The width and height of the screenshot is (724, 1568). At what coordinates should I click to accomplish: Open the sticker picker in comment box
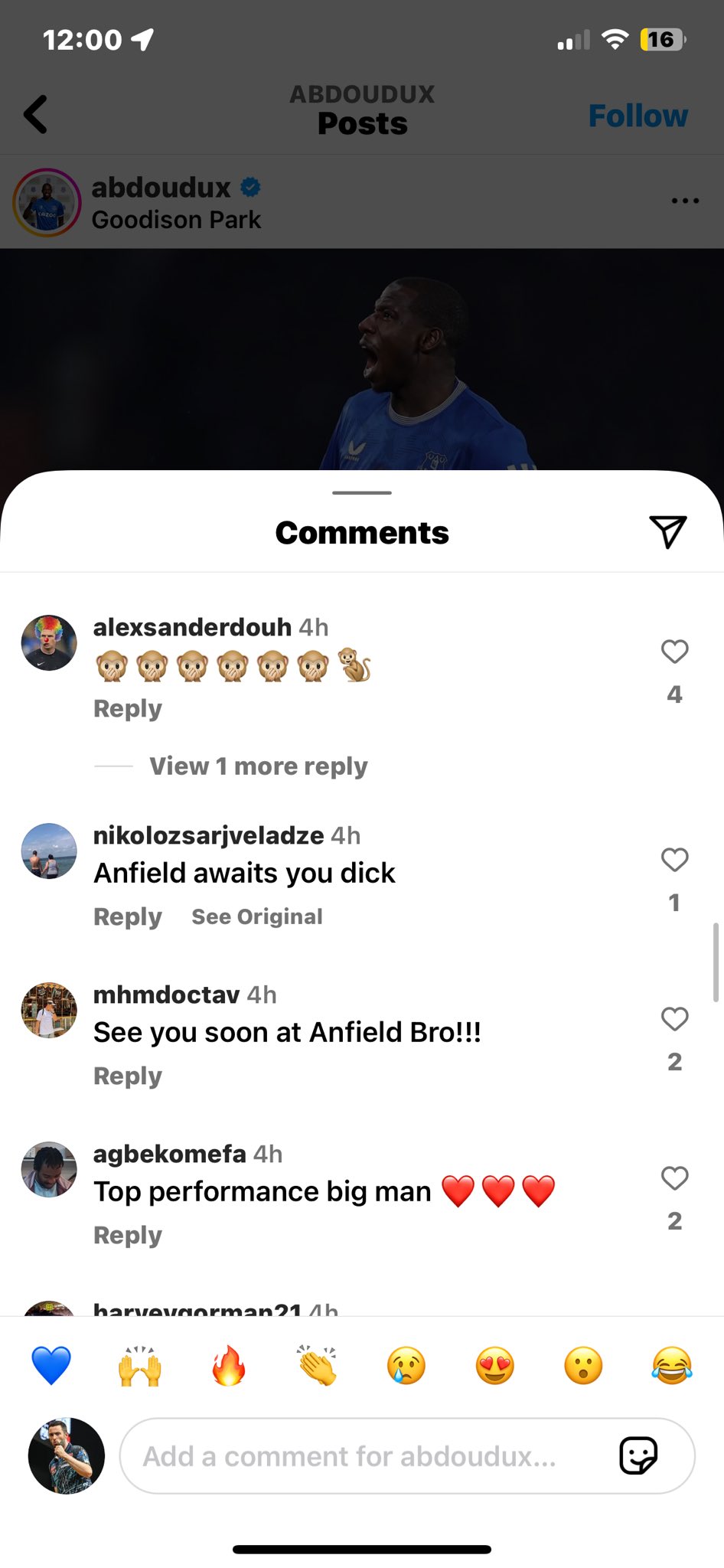(638, 1455)
